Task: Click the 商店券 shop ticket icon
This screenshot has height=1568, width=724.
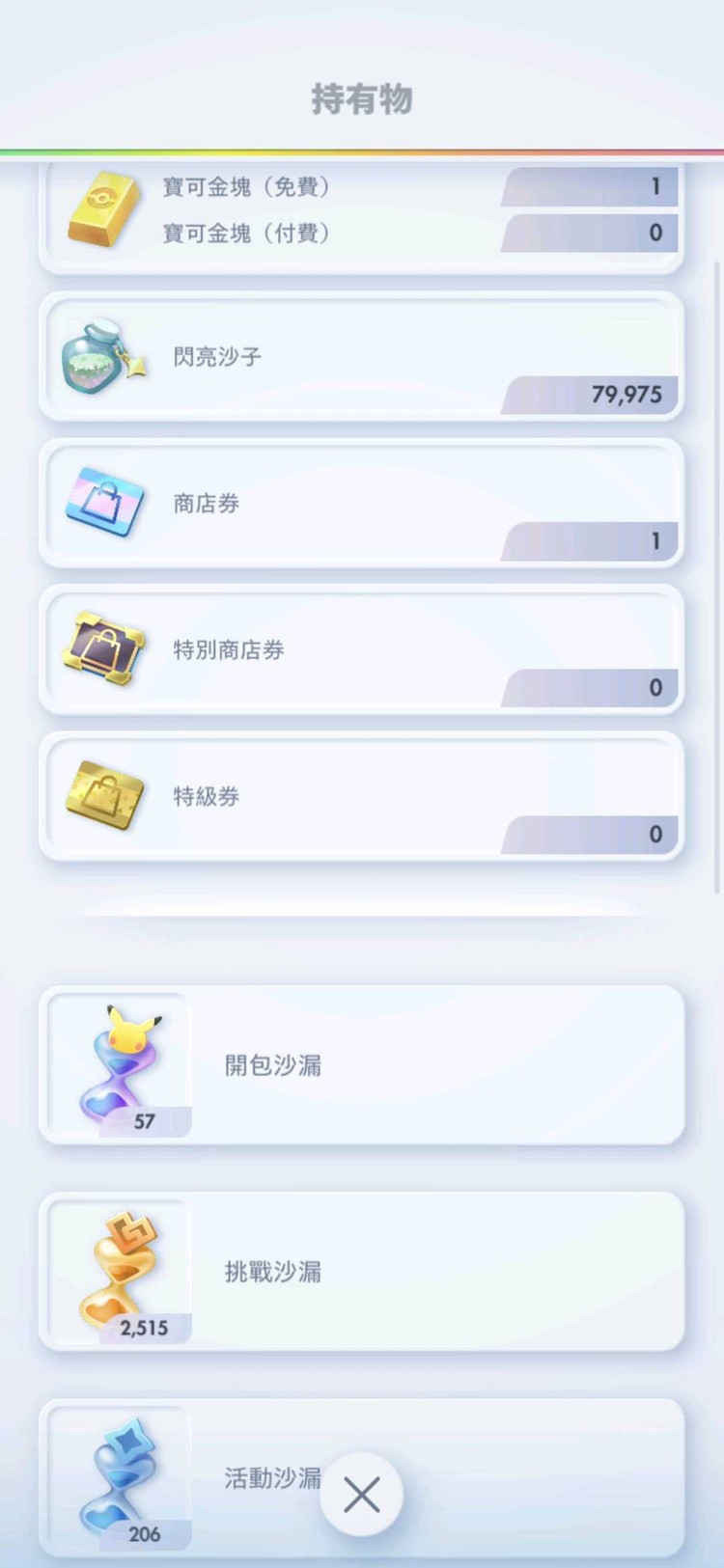Action: coord(104,503)
